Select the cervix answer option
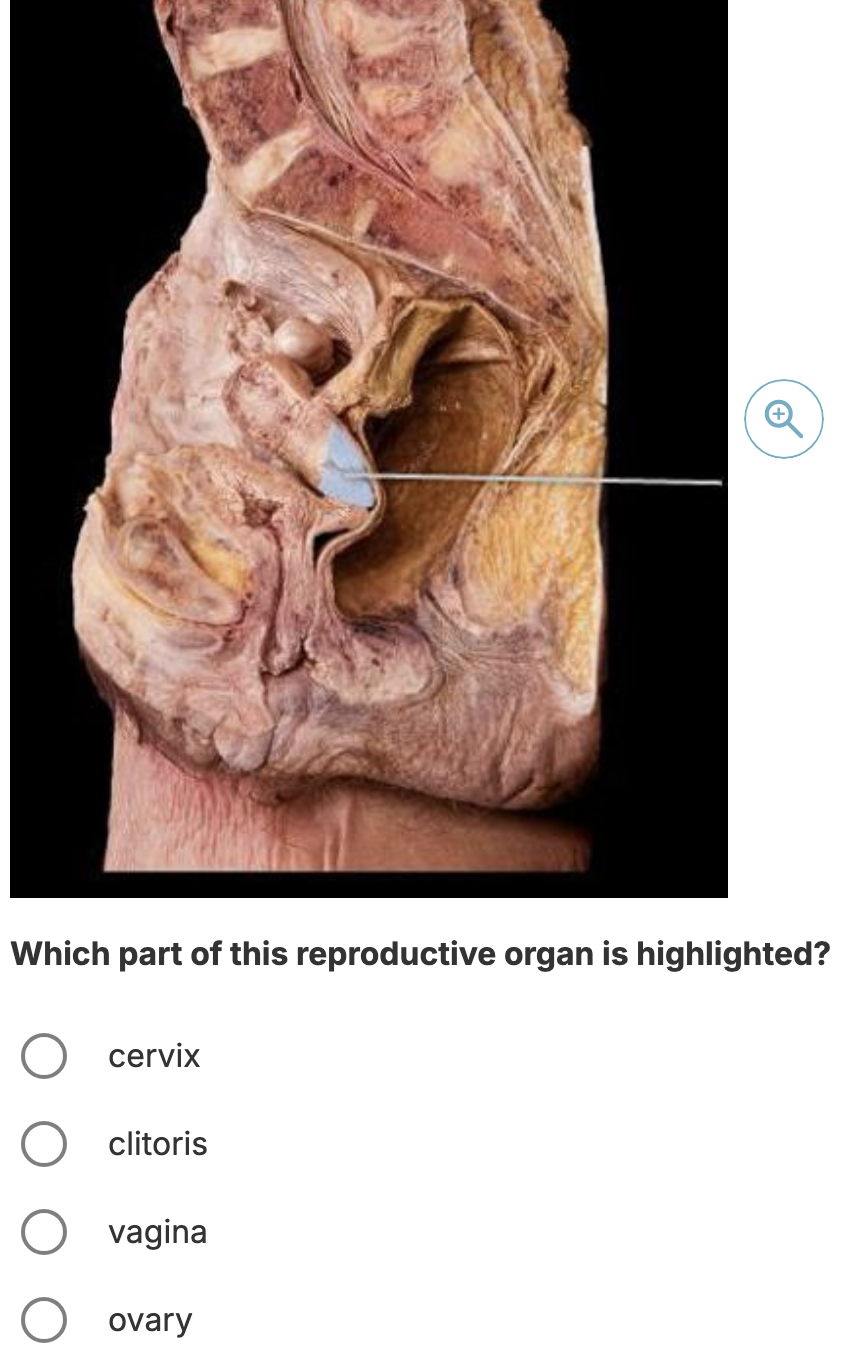Image resolution: width=844 pixels, height=1368 pixels. click(x=45, y=1056)
